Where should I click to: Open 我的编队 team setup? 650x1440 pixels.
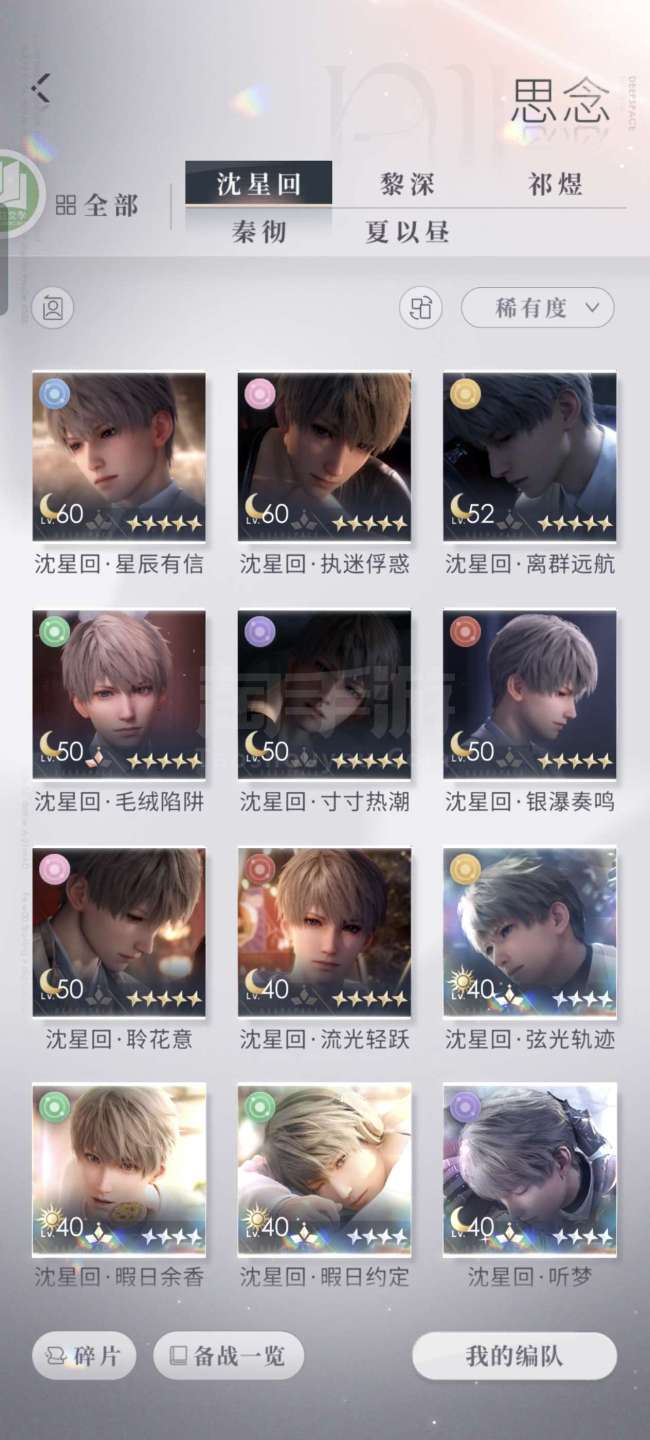514,1356
